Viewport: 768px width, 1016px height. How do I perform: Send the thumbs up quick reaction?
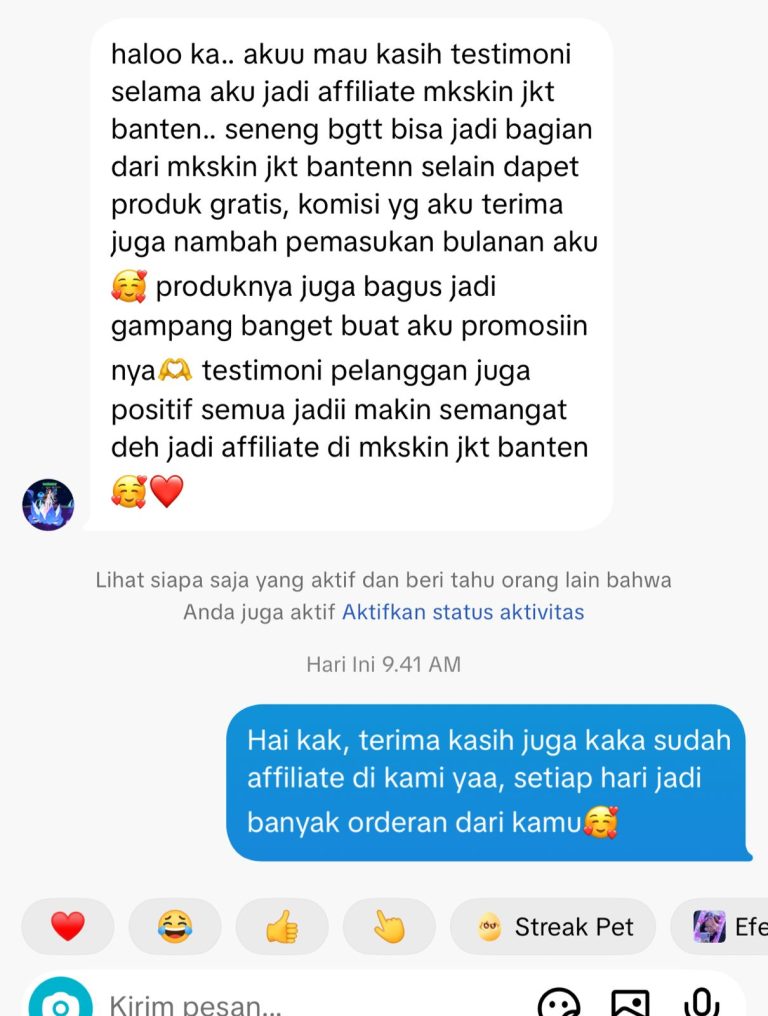click(282, 927)
